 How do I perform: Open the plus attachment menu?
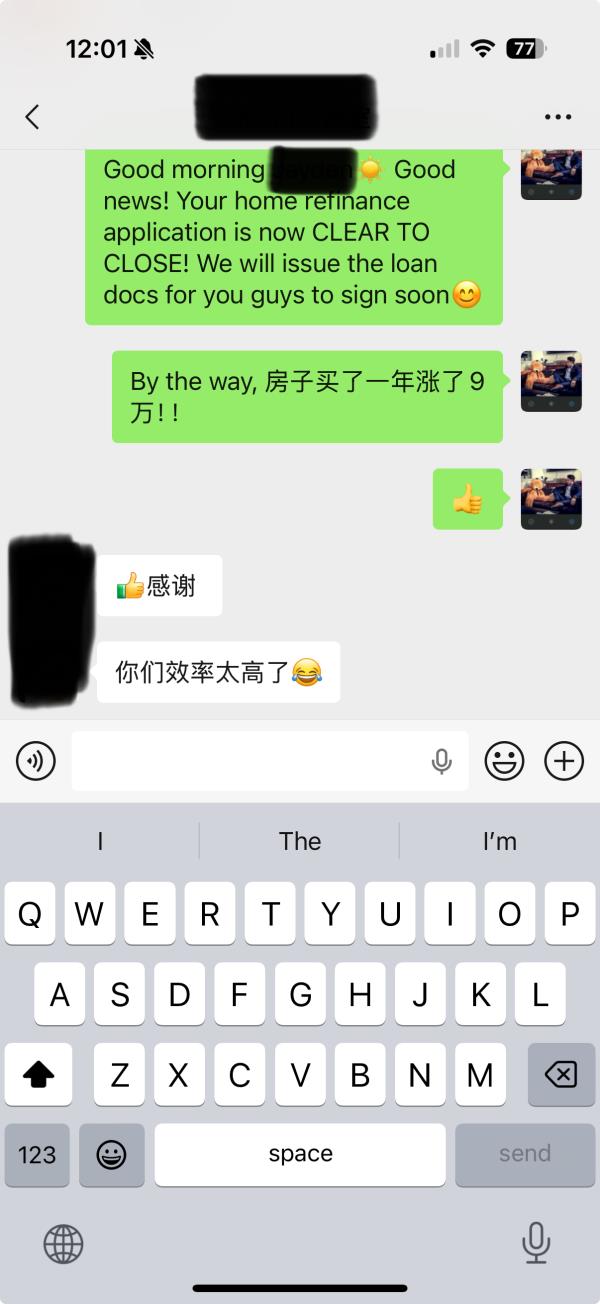click(564, 762)
